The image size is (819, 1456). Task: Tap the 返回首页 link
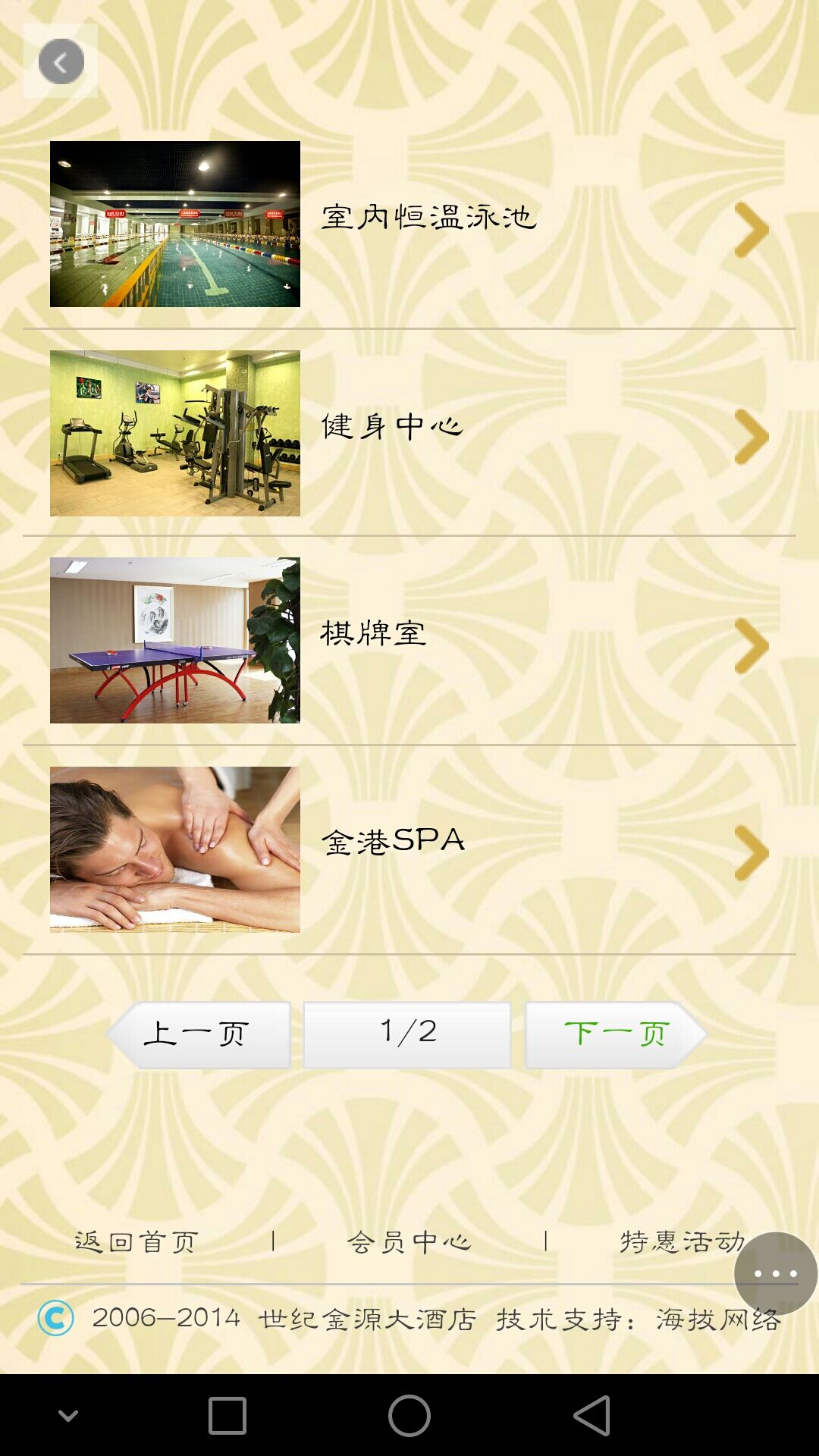click(x=137, y=1242)
